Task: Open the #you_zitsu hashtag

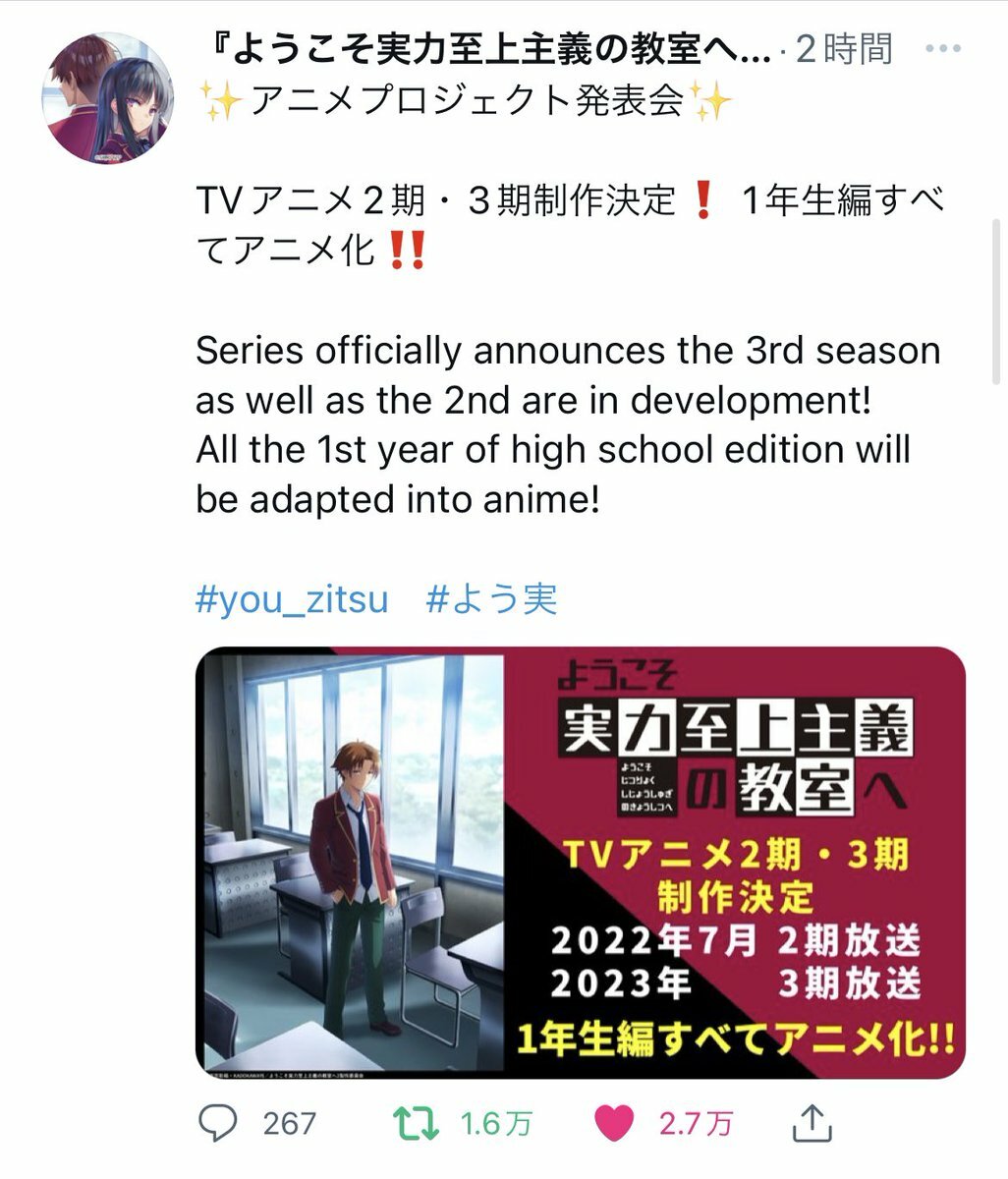Action: click(292, 598)
